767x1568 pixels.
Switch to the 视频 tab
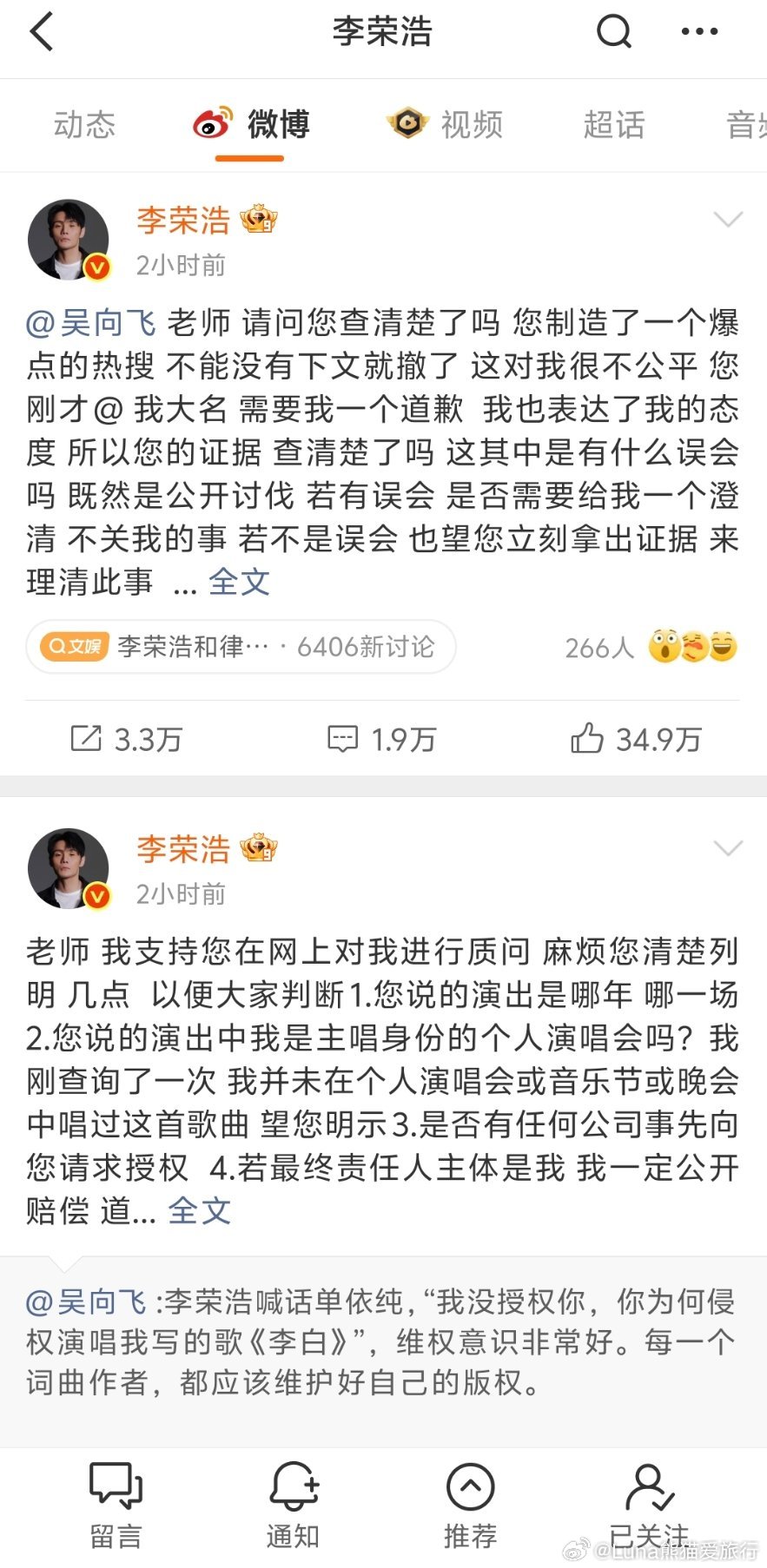coord(446,124)
